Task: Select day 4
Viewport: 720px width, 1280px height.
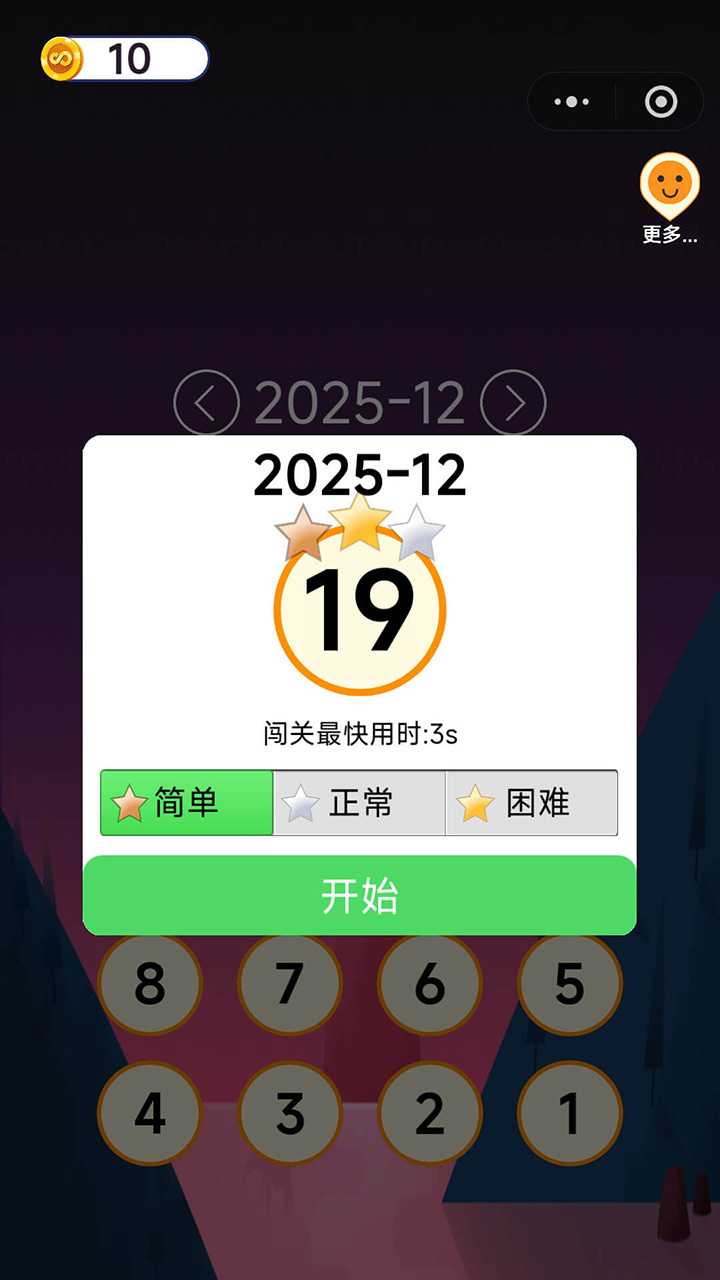Action: [x=150, y=1113]
